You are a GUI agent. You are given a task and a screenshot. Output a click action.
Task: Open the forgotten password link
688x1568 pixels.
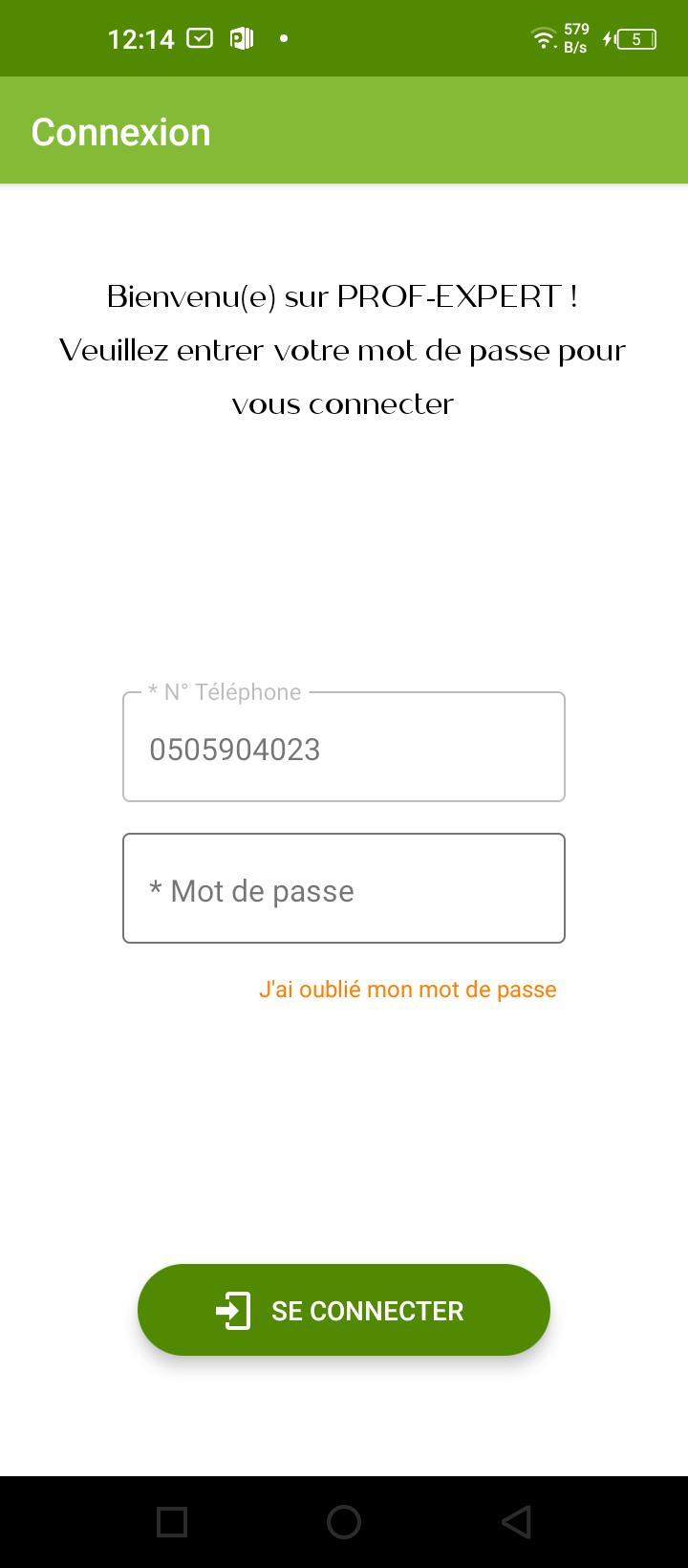coord(408,990)
